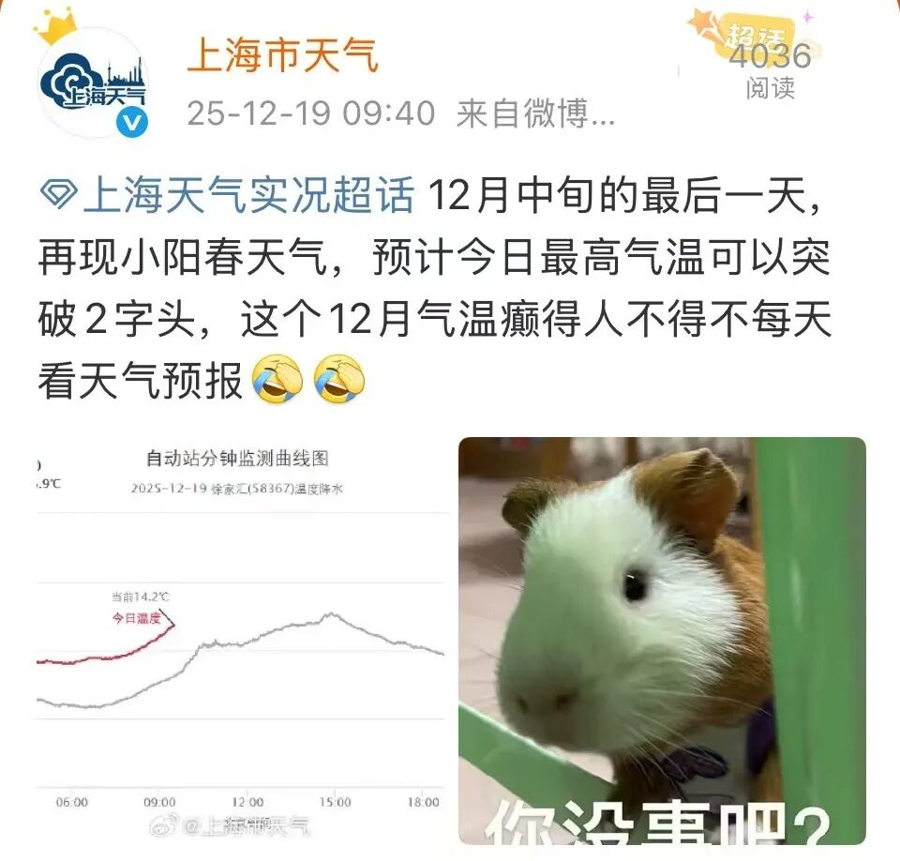View the temperature curve chart image
900x861 pixels.
240,640
